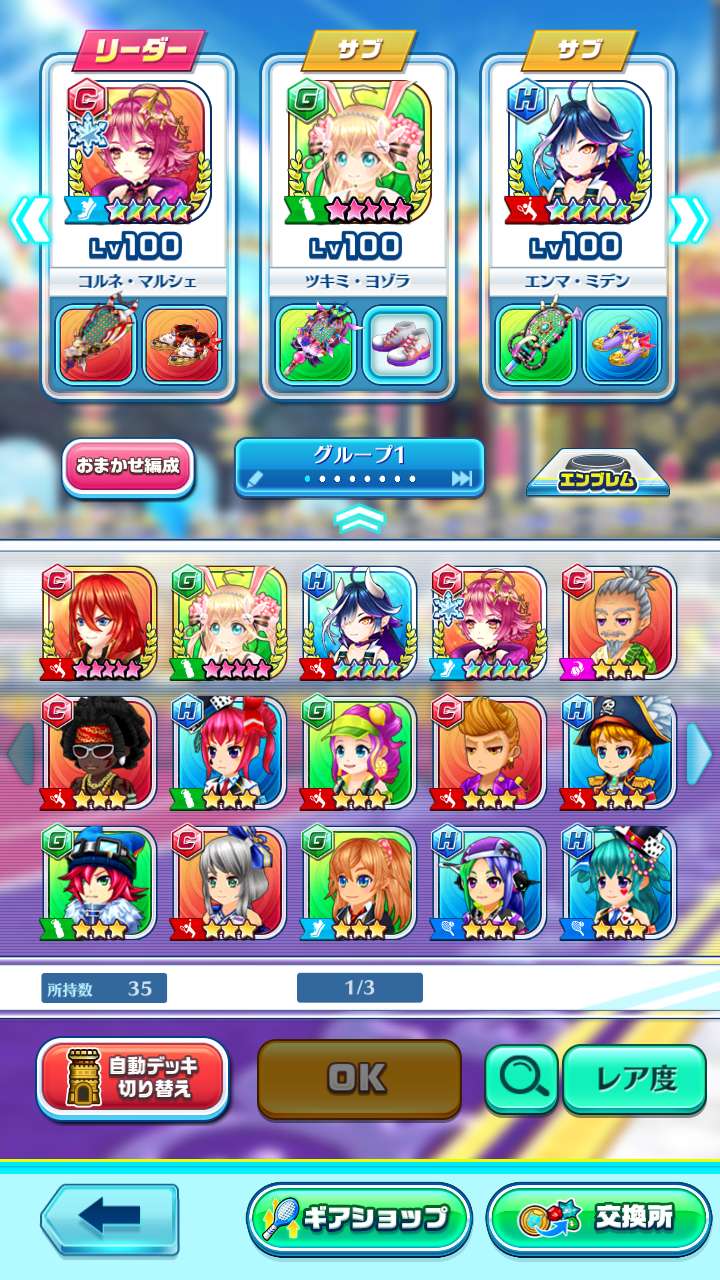Go to the next deck with the right arrow
The width and height of the screenshot is (720, 1280).
689,220
